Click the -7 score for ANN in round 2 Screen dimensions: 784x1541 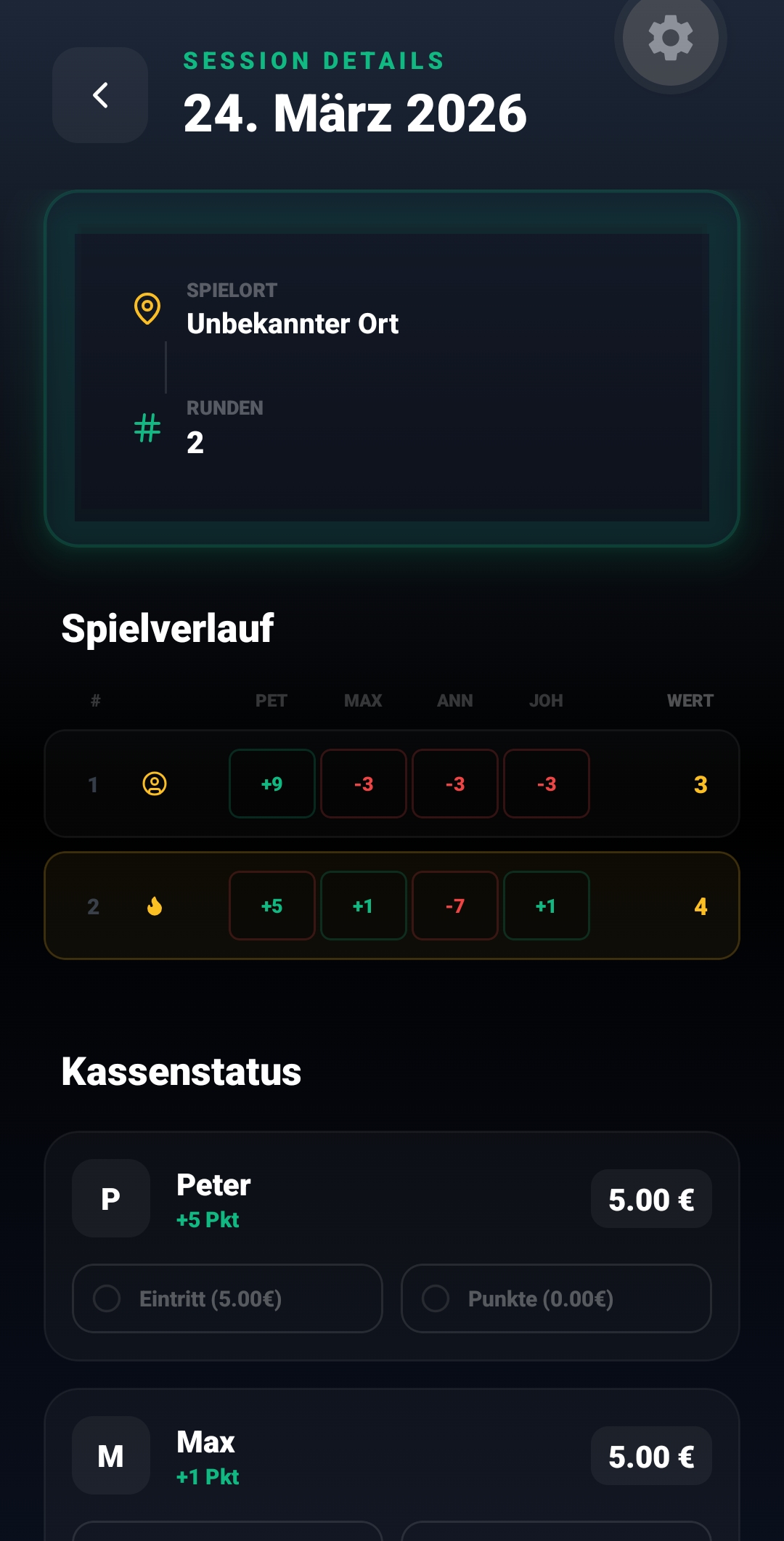[454, 906]
